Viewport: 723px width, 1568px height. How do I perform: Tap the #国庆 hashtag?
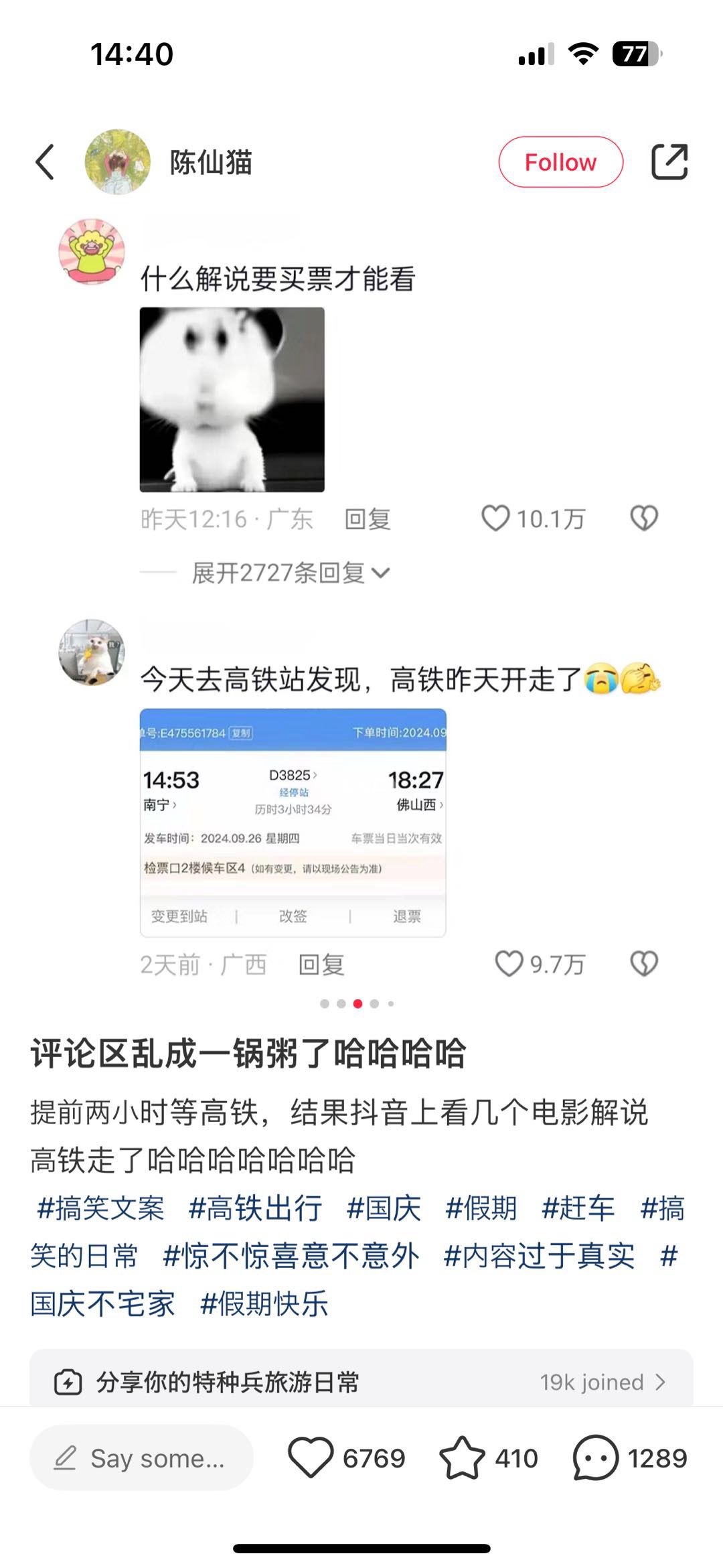(x=384, y=1209)
